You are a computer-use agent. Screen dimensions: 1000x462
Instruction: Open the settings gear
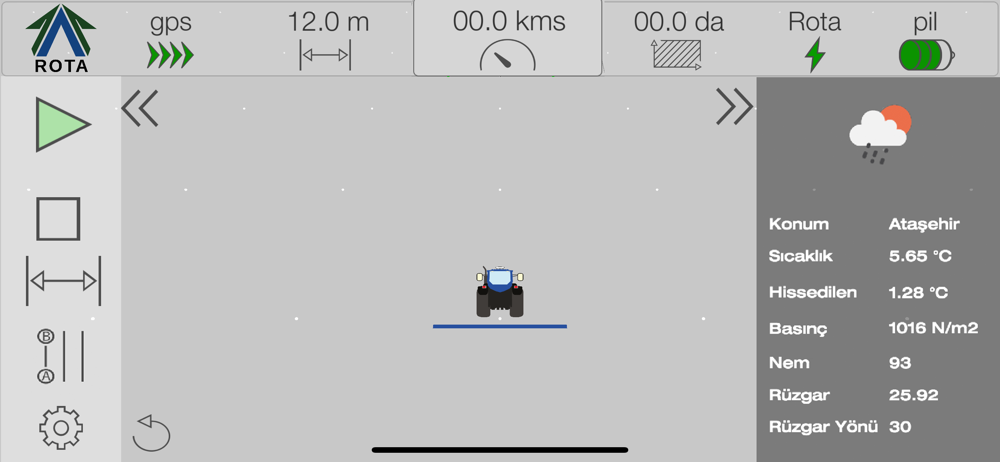click(x=60, y=428)
